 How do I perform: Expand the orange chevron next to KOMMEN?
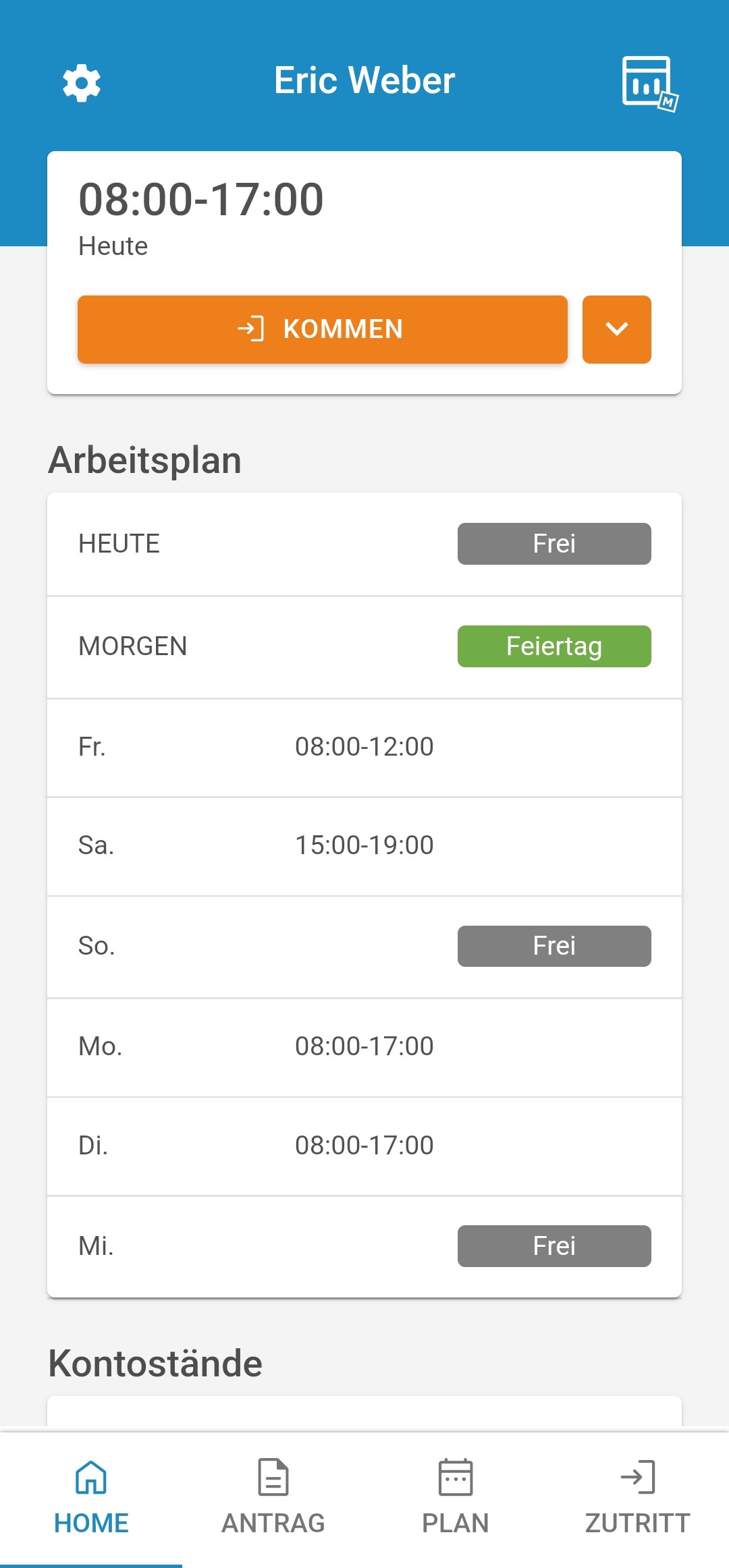616,330
